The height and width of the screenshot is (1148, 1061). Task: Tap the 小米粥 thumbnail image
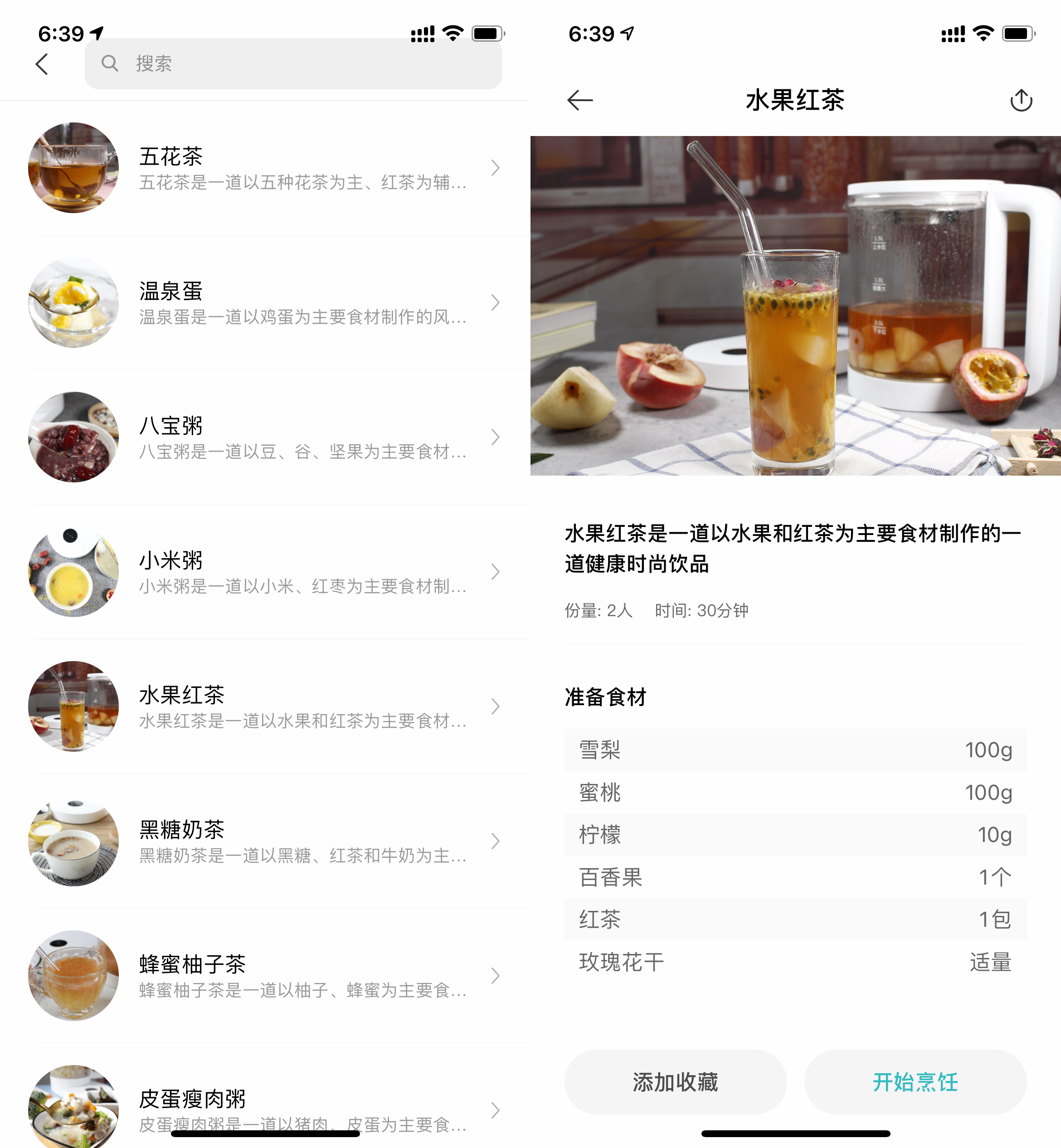(73, 572)
